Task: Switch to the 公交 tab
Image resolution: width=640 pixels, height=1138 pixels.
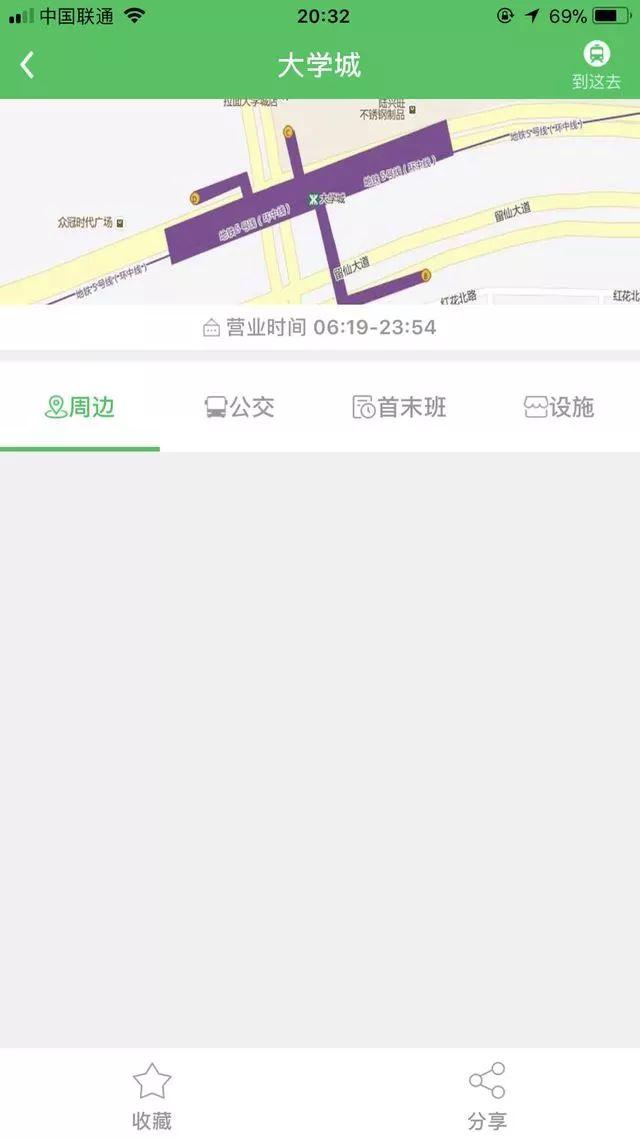Action: point(240,407)
